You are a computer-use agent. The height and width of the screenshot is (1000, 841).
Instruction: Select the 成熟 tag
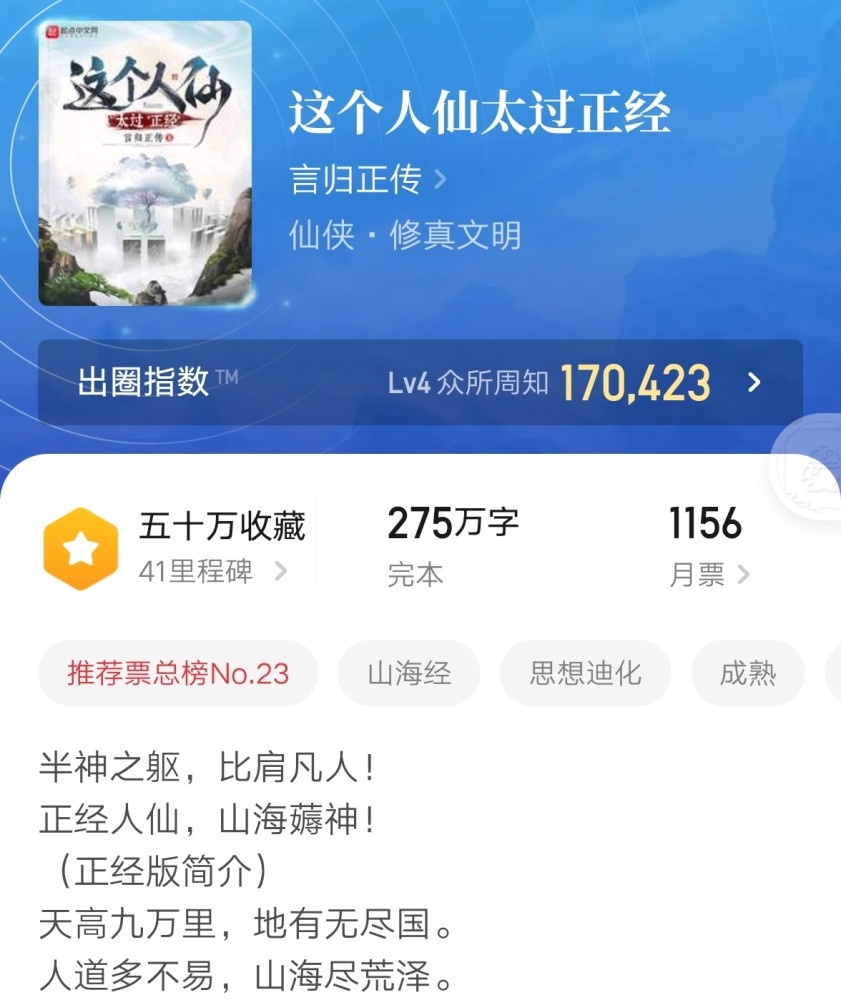click(x=747, y=673)
